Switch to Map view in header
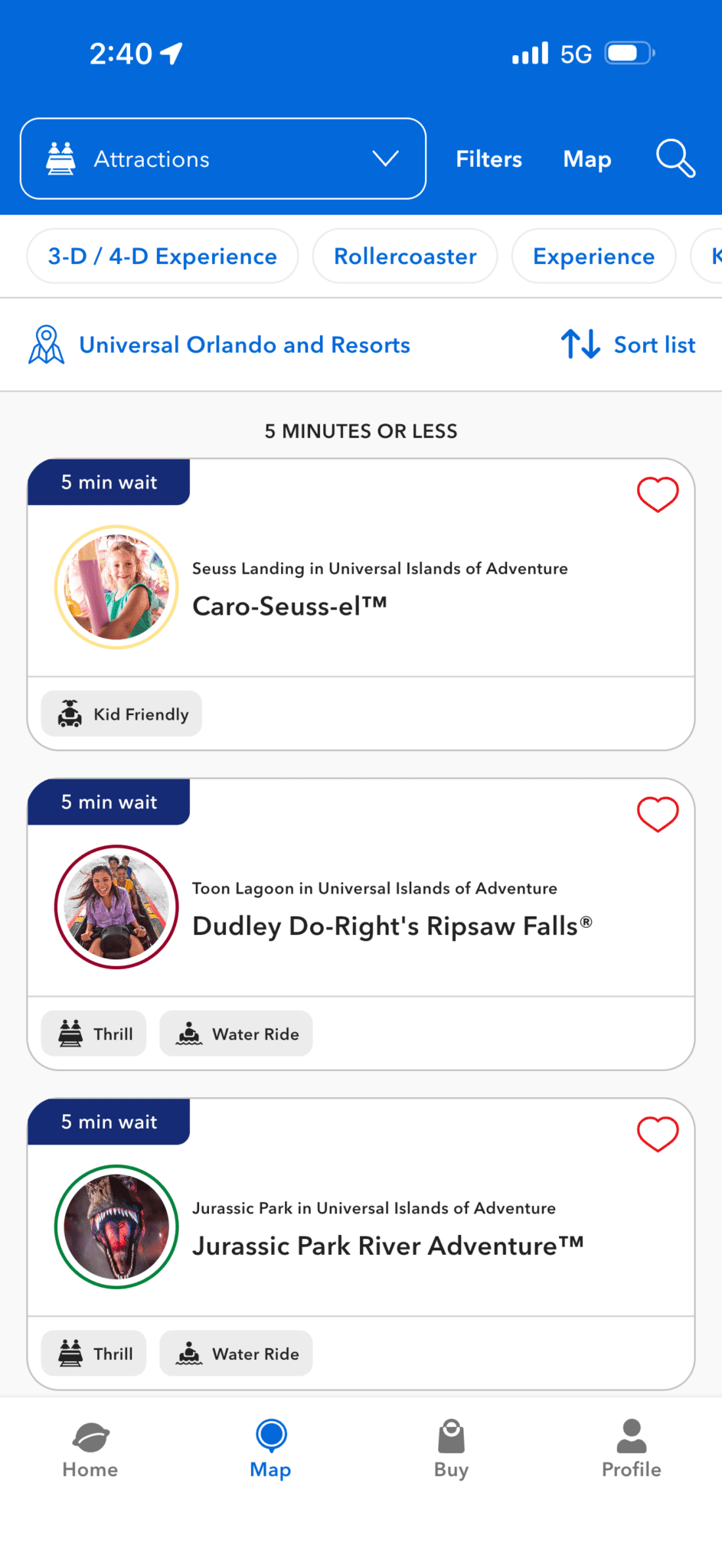The image size is (722, 1568). (587, 158)
